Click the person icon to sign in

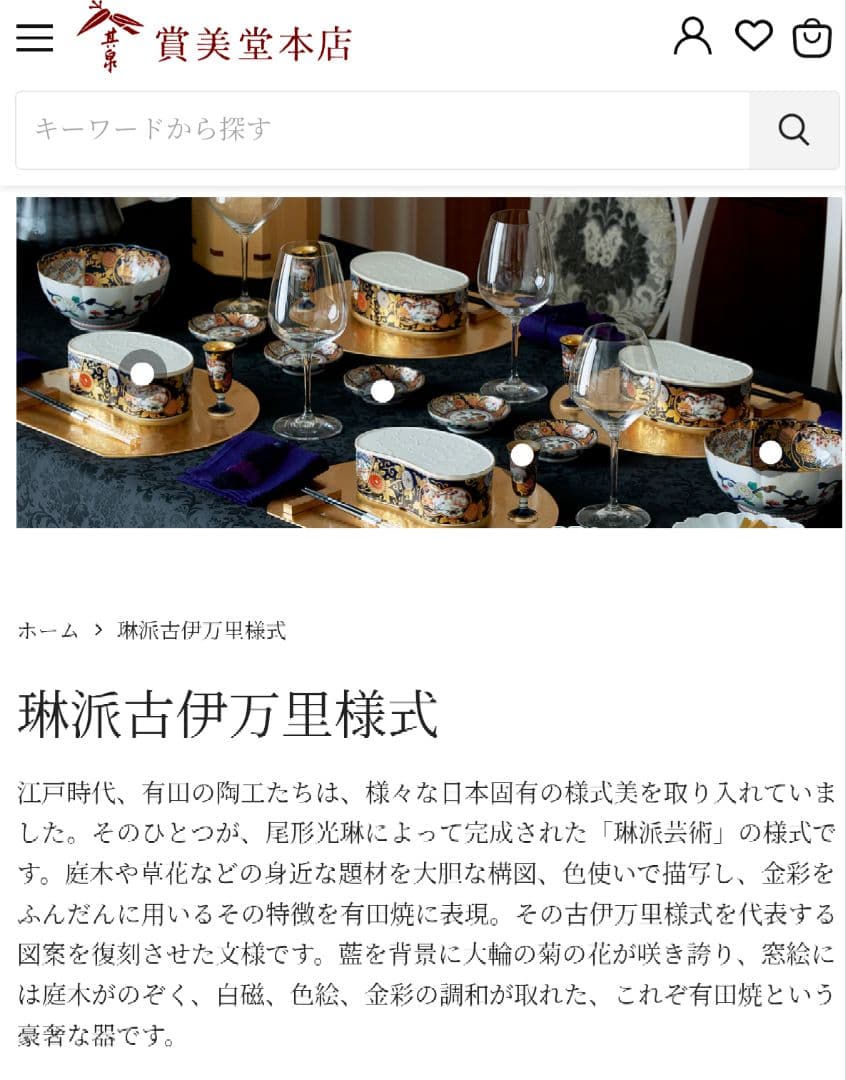tap(691, 38)
